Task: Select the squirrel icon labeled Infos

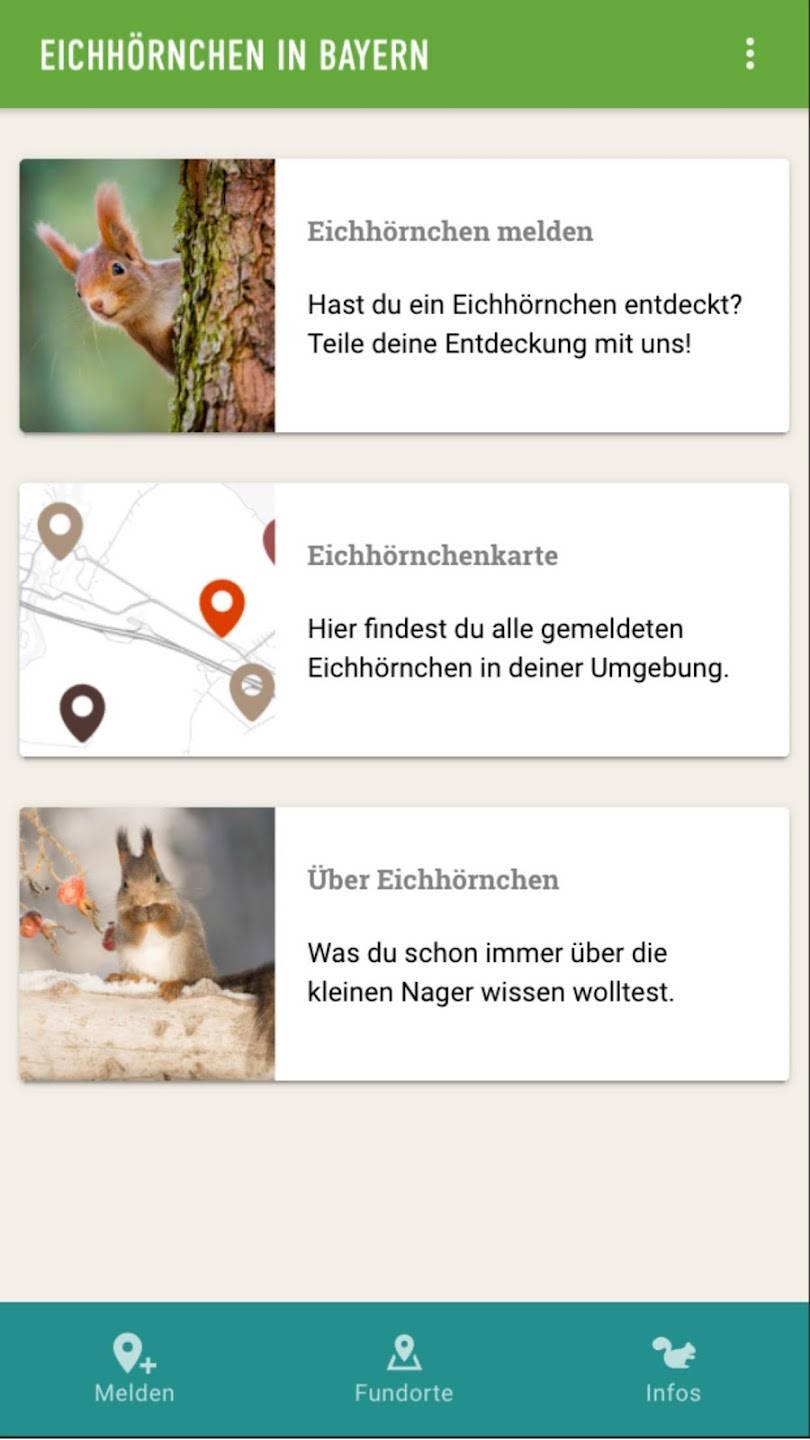Action: [673, 1352]
